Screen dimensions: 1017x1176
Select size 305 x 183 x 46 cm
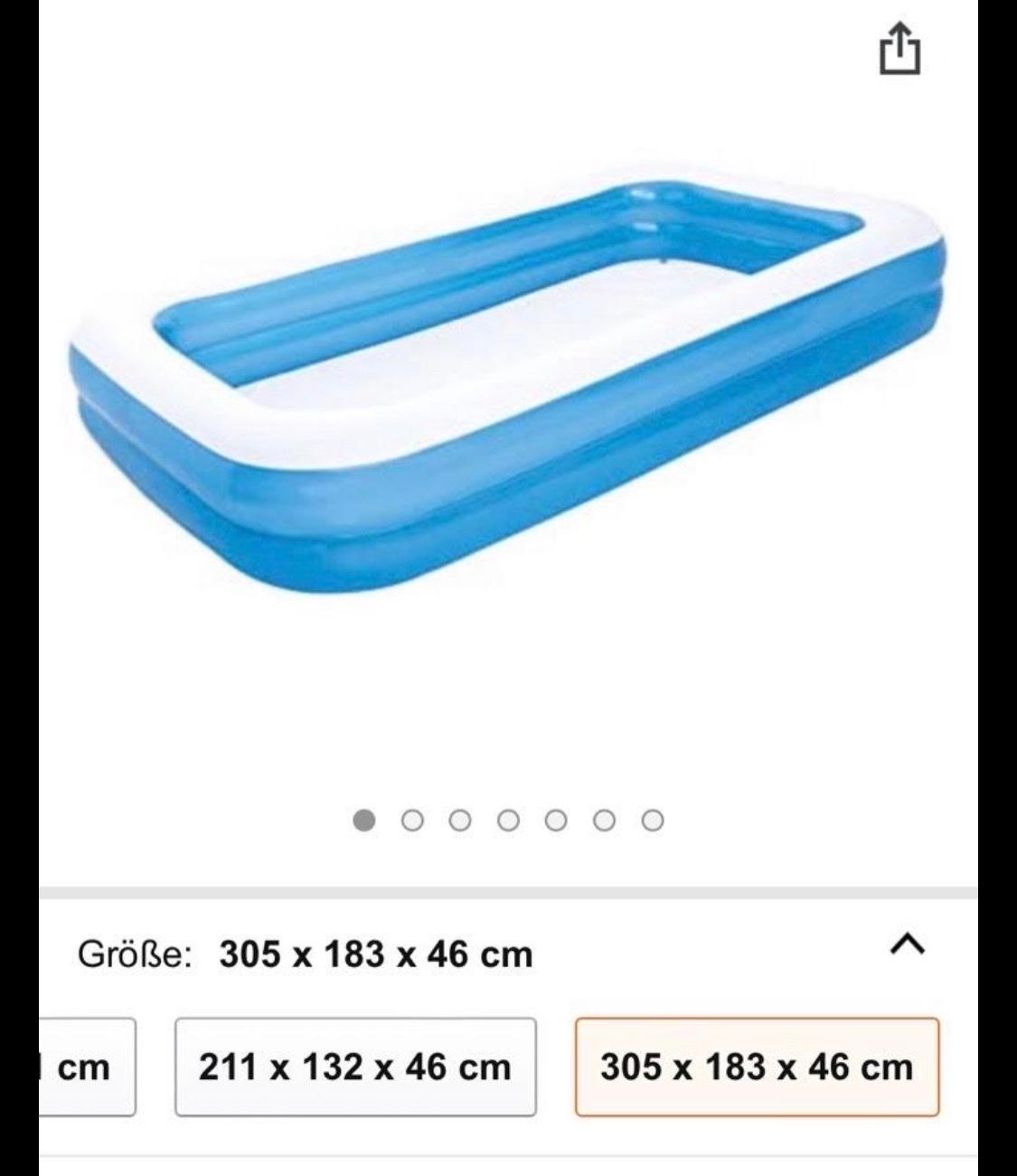(757, 1068)
